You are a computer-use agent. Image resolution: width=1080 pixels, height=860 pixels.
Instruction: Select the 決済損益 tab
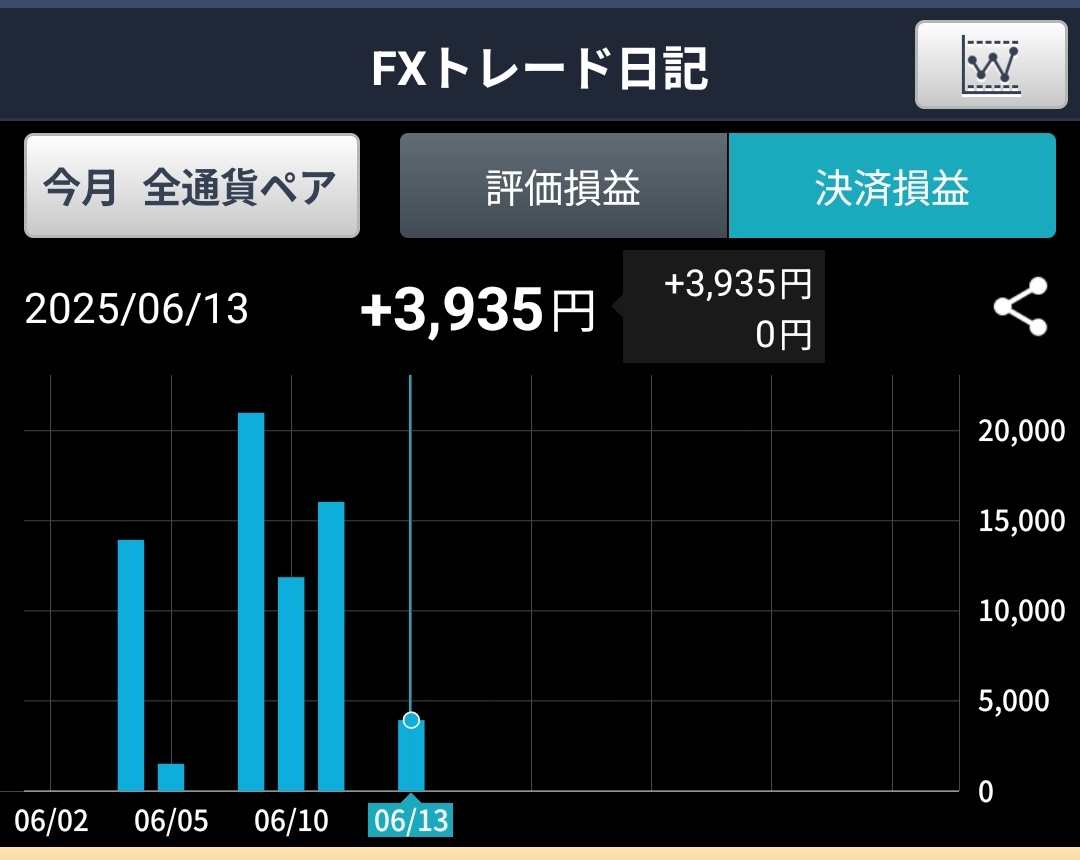point(891,186)
